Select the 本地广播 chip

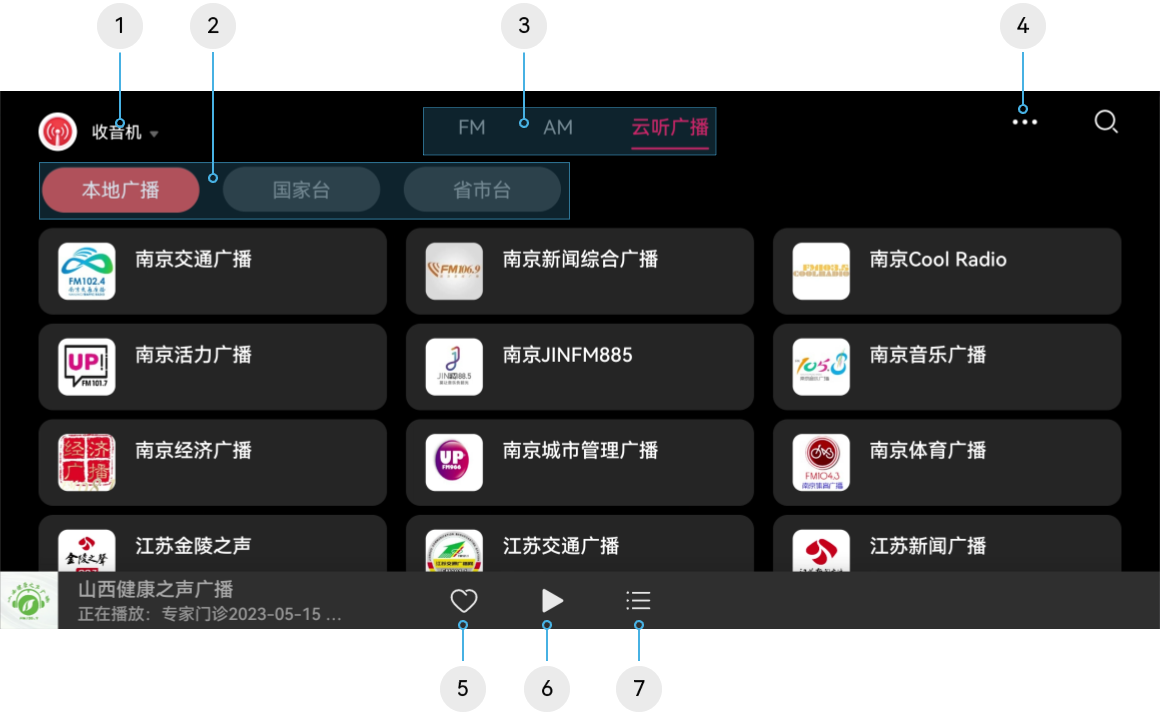coord(120,190)
